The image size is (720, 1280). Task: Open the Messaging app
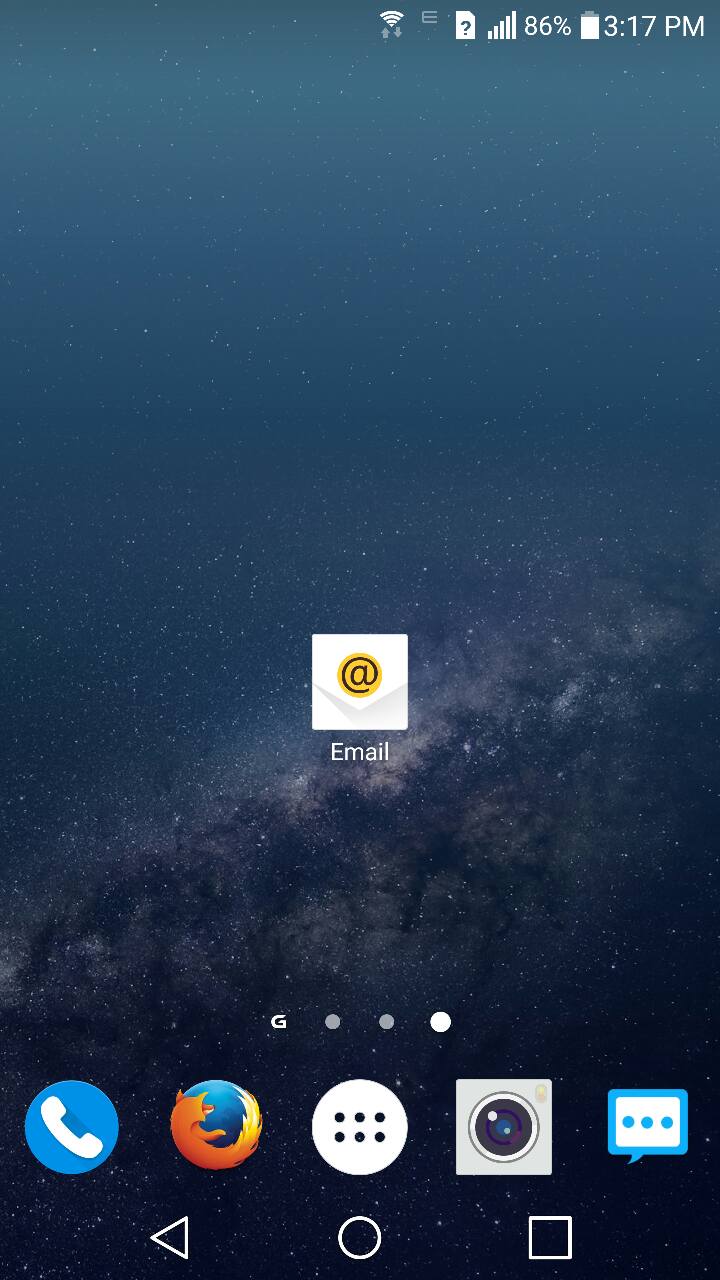click(x=648, y=1127)
